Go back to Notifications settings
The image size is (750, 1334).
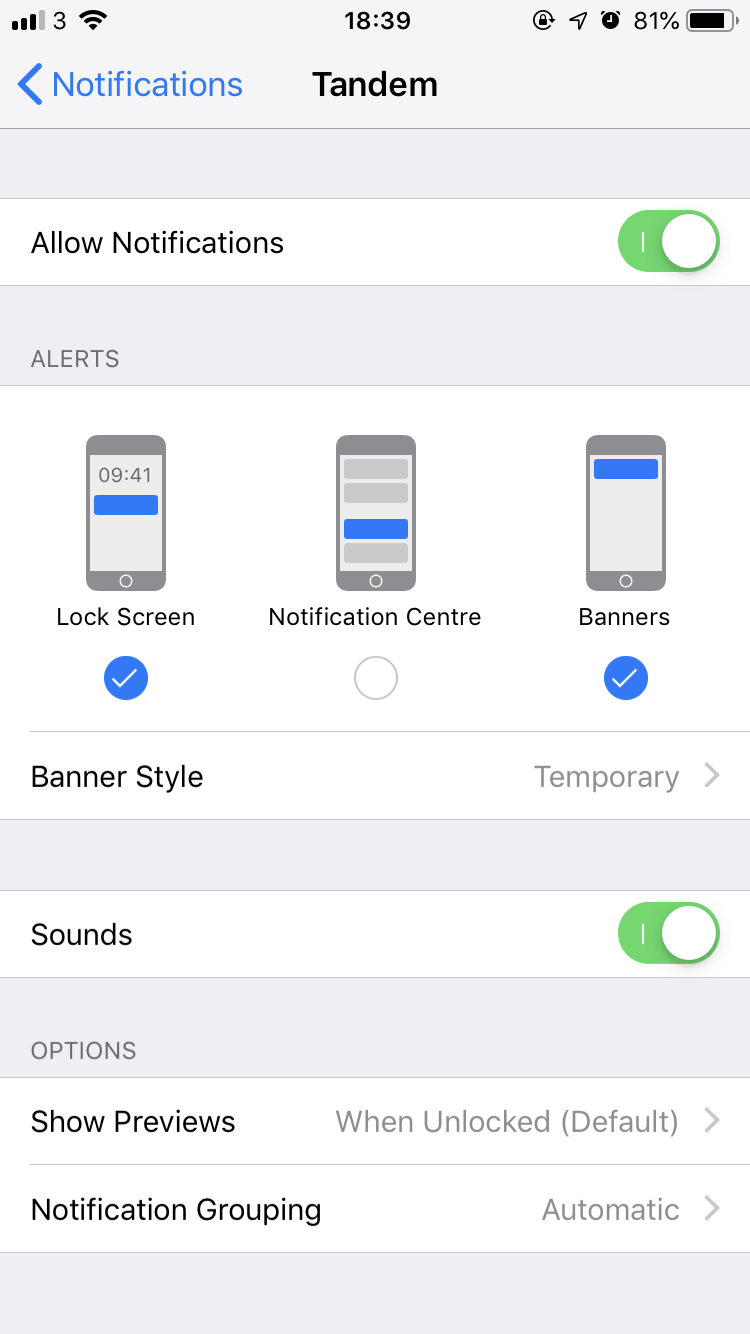[x=130, y=85]
